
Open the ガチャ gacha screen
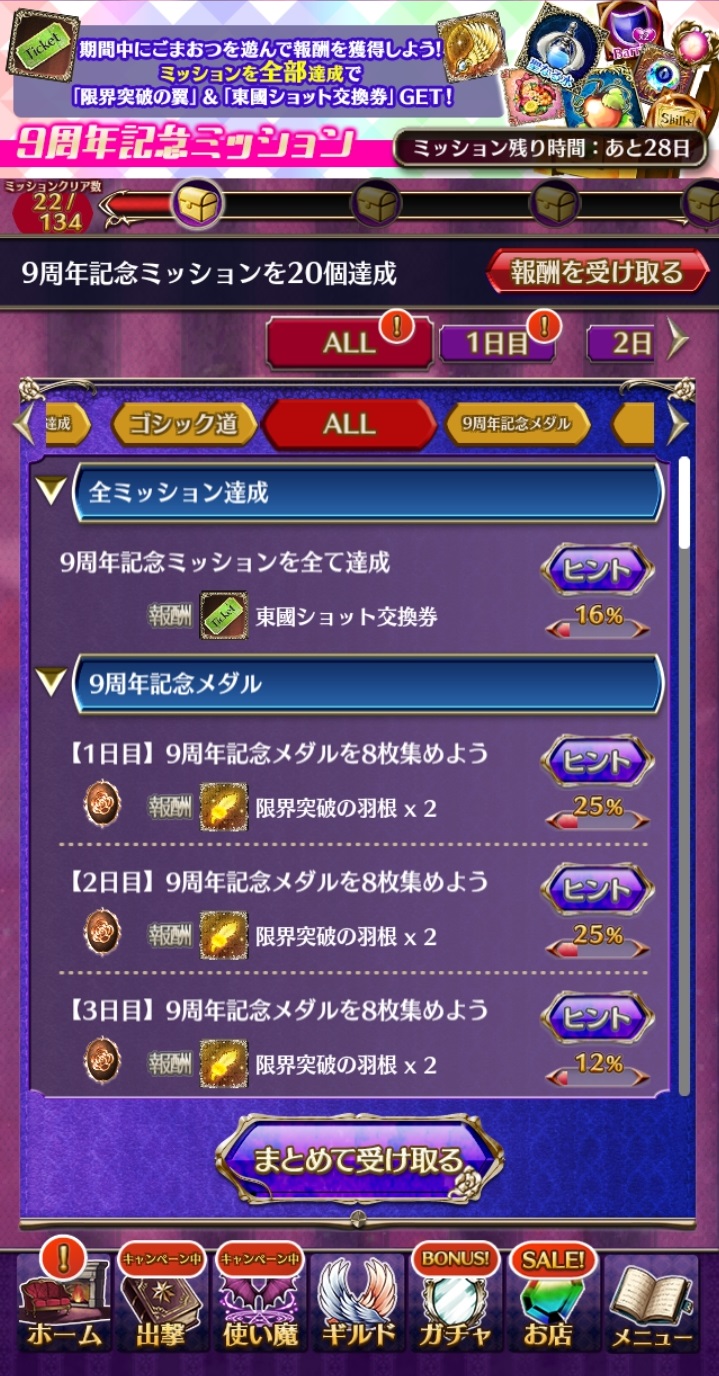click(x=456, y=1308)
